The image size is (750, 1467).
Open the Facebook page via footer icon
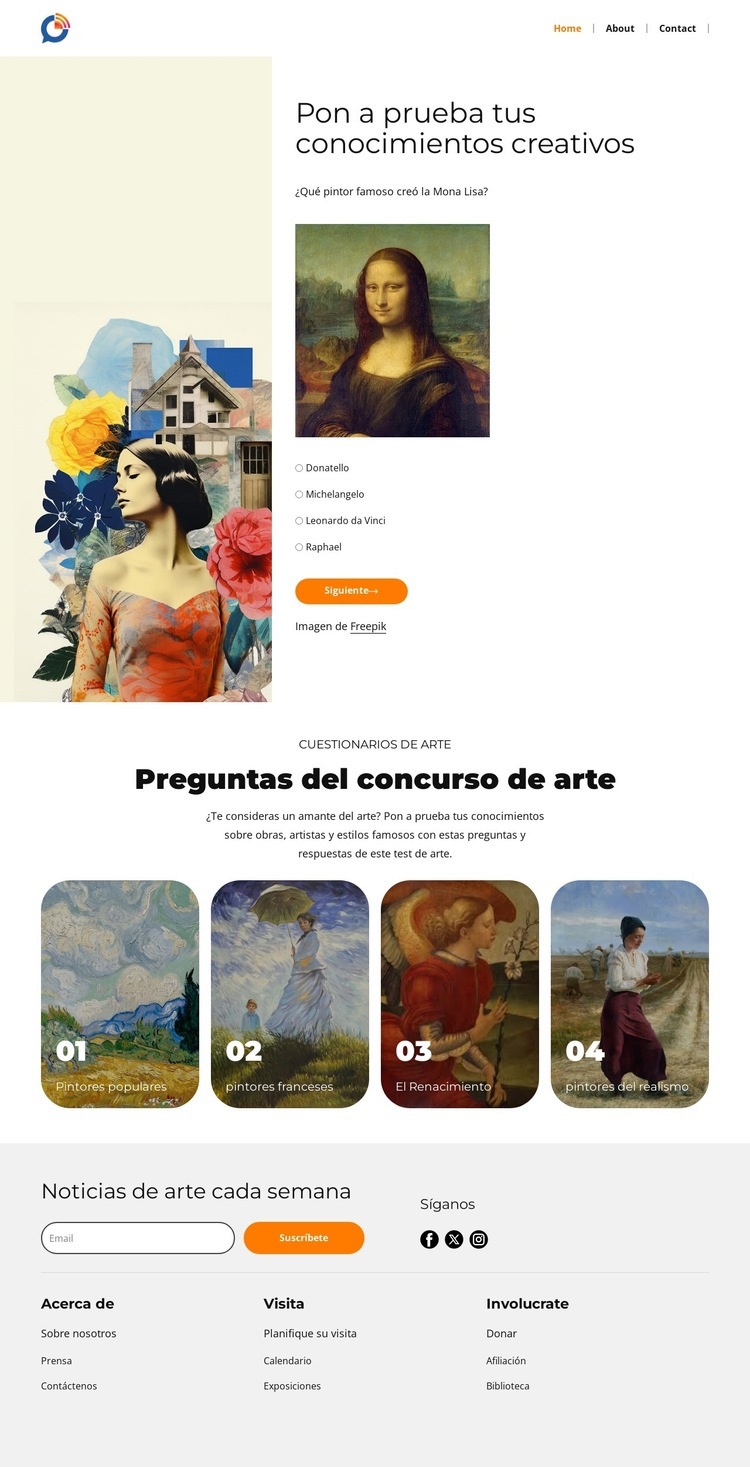429,1238
